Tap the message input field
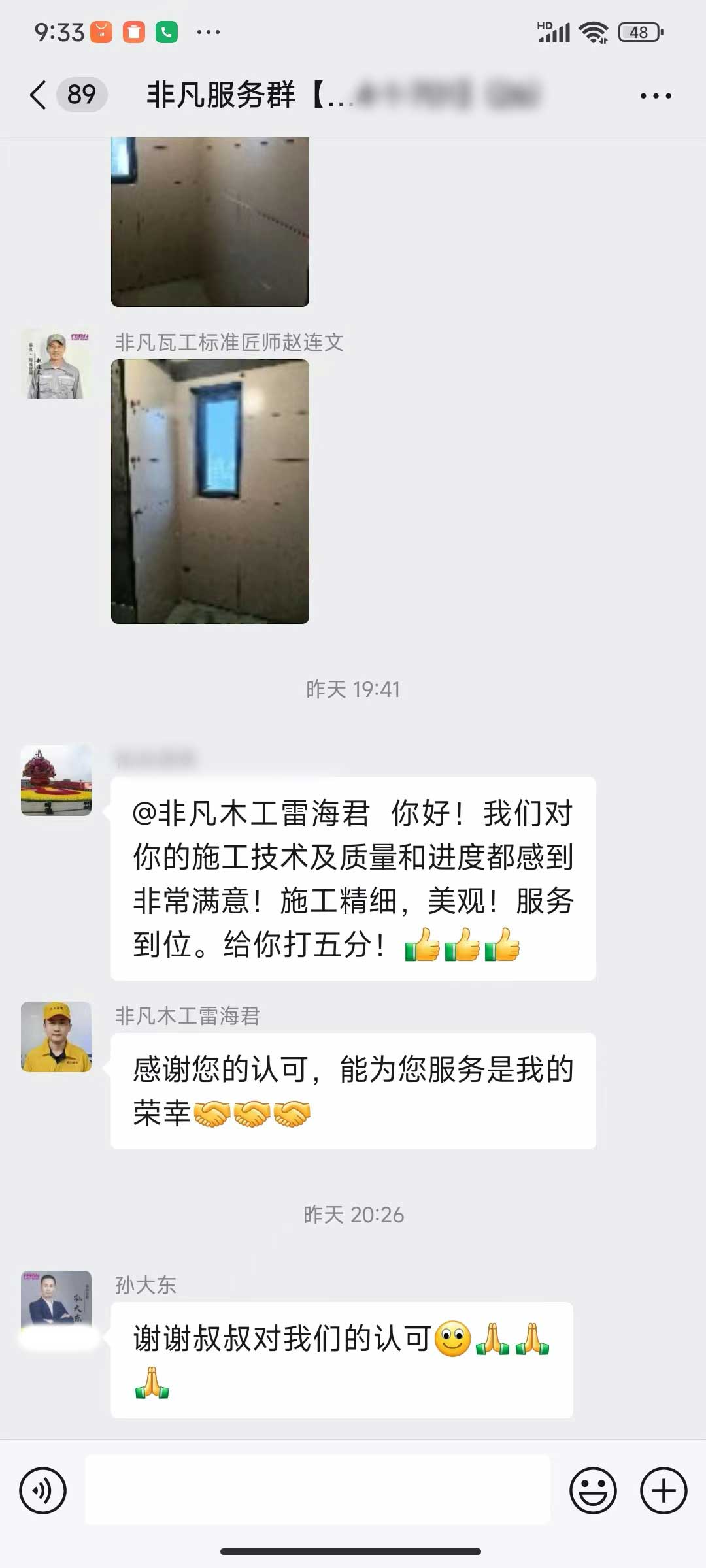The width and height of the screenshot is (706, 1568). [318, 1490]
